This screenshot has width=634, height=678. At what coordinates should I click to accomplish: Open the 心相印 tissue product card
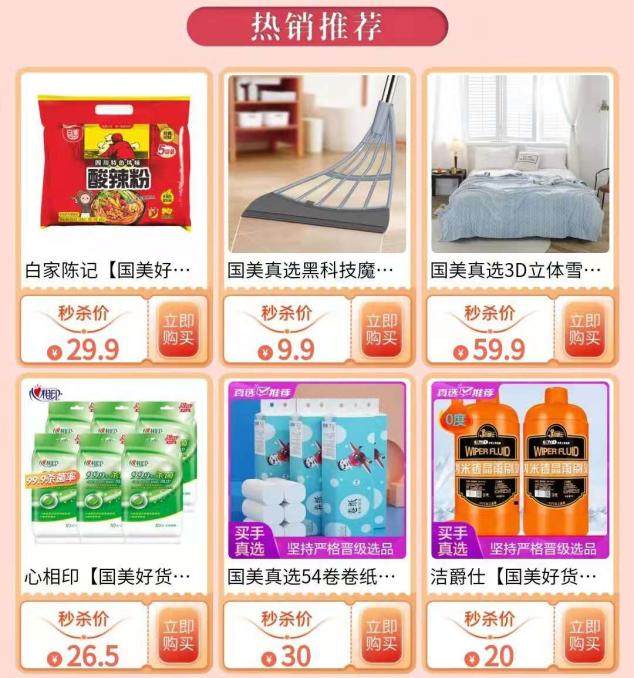(x=114, y=468)
